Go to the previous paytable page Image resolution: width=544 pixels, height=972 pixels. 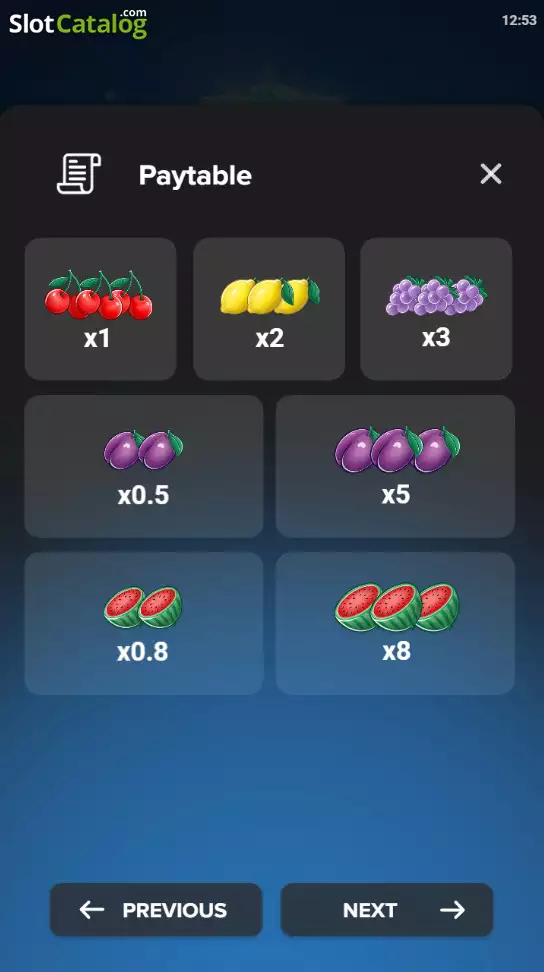coord(156,909)
